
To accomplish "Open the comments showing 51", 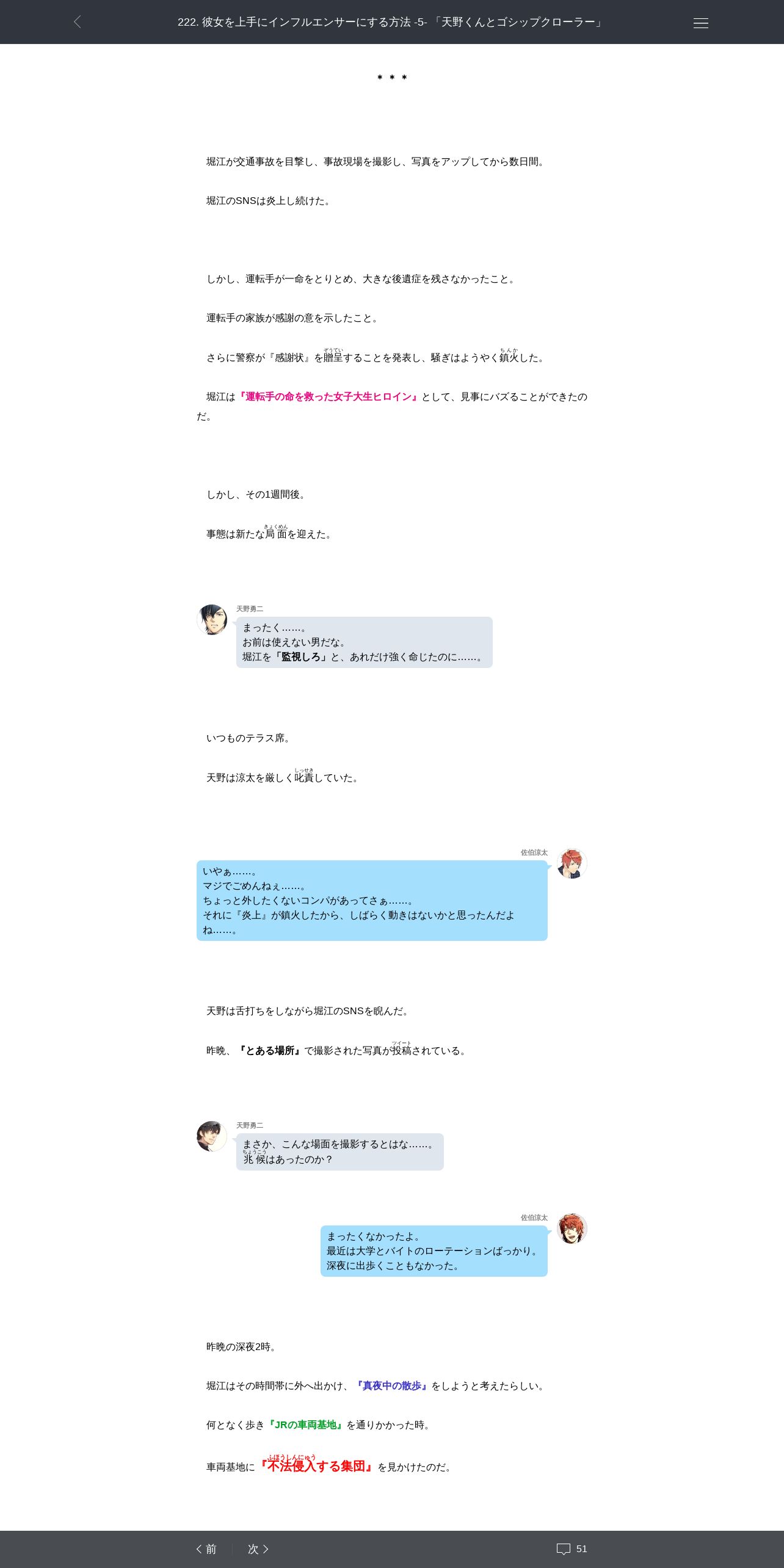I will click(572, 1549).
